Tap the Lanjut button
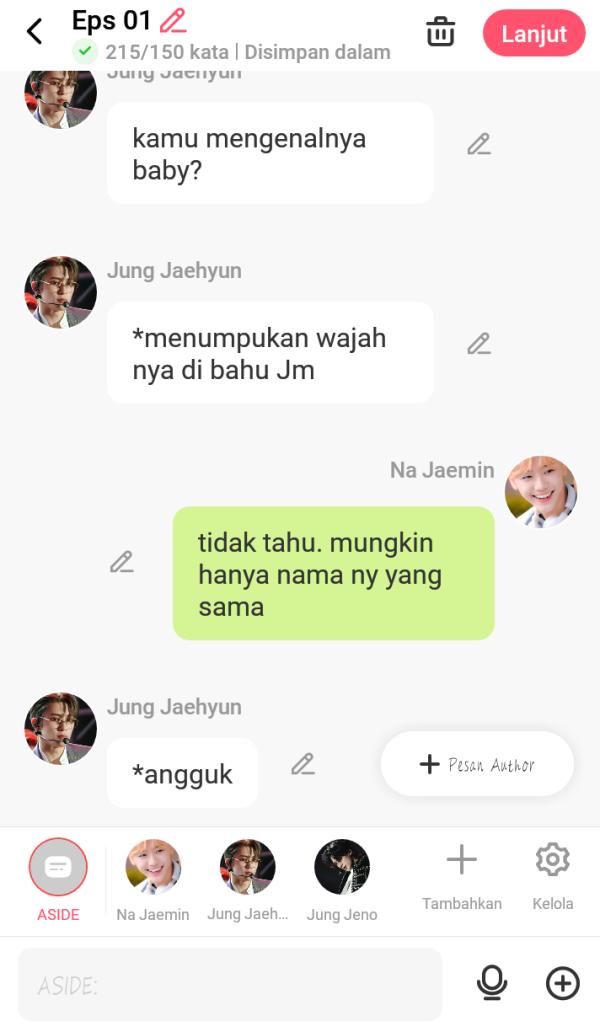This screenshot has width=600, height=1032. point(533,33)
